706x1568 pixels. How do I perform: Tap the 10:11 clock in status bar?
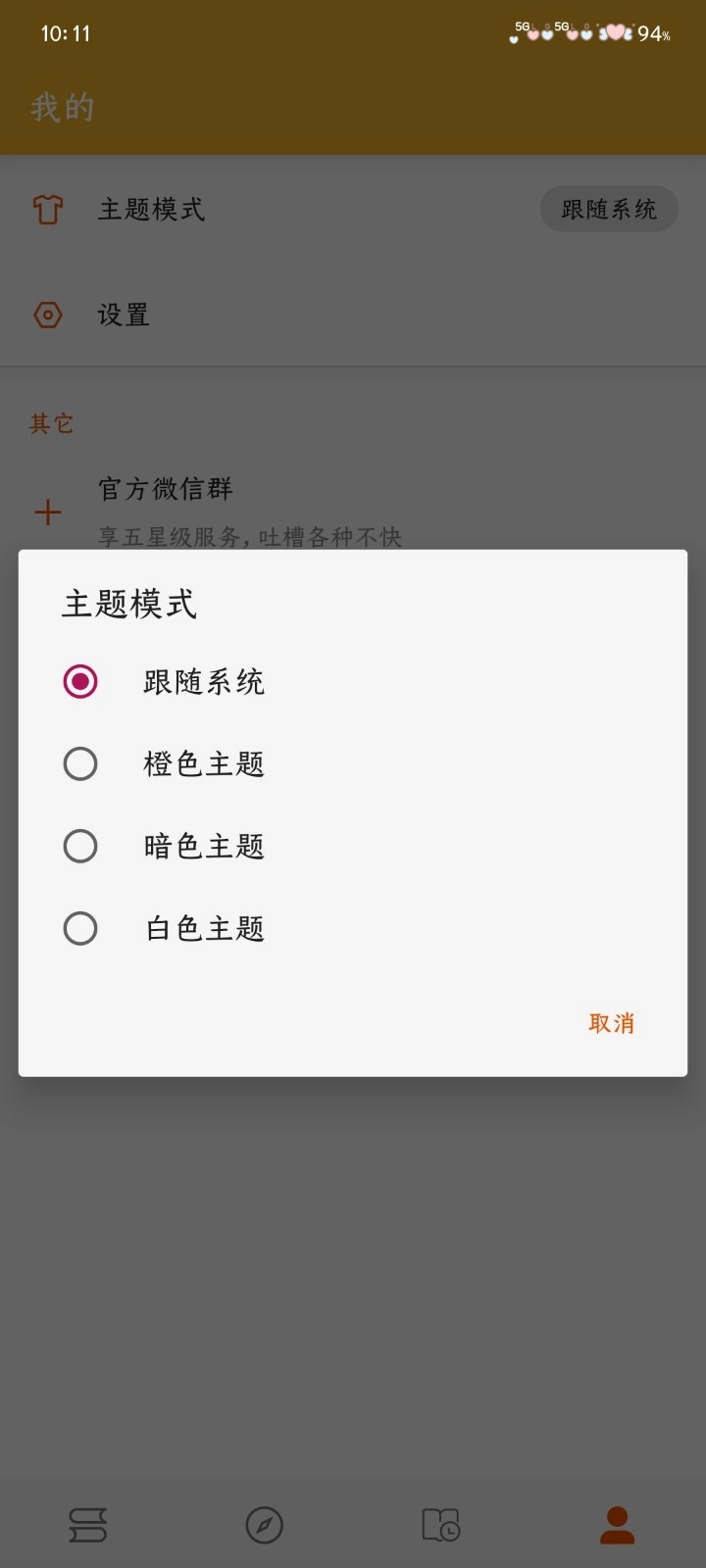point(67,33)
